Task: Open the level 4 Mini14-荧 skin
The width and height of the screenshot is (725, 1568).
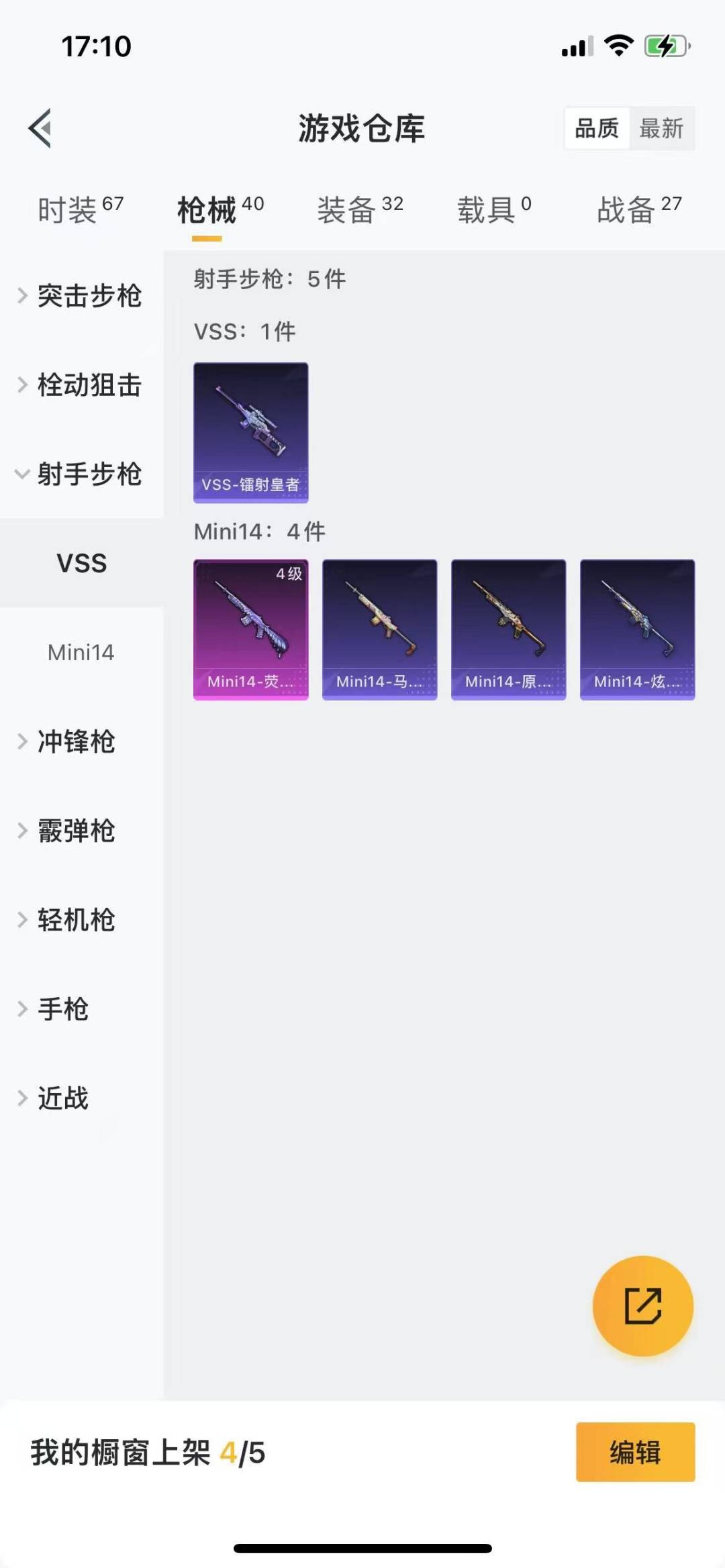Action: (x=251, y=629)
